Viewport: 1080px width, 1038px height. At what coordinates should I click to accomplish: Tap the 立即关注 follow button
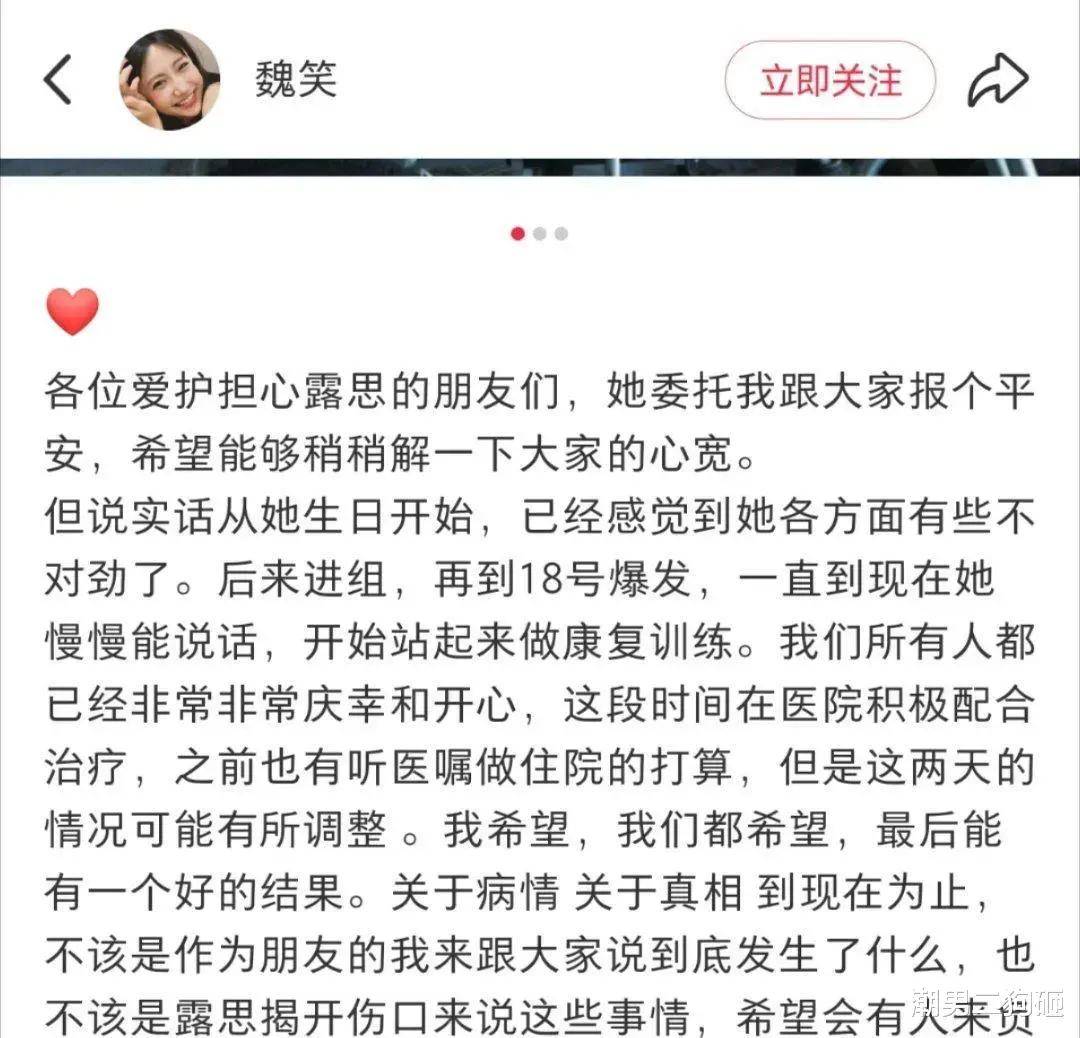point(830,80)
